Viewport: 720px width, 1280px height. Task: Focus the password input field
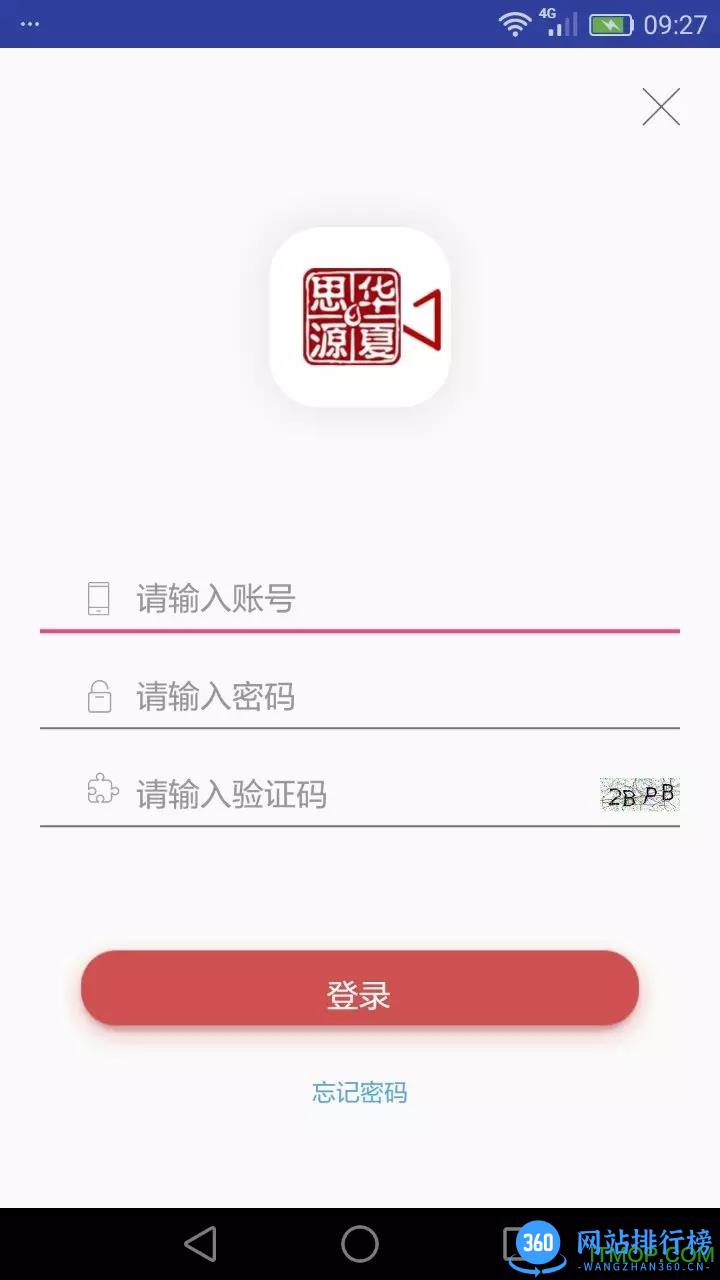pos(400,696)
